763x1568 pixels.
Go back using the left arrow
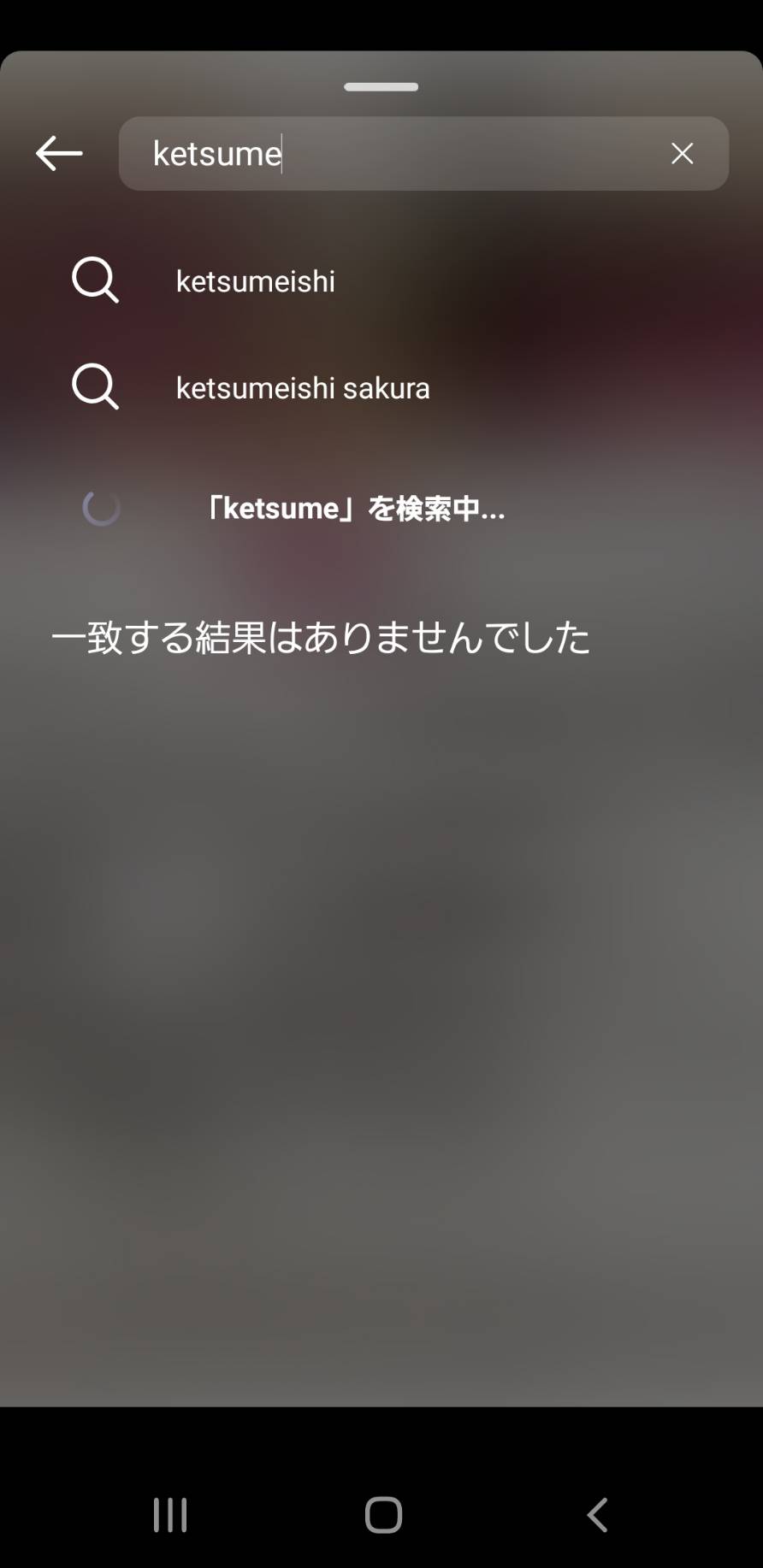(x=59, y=154)
